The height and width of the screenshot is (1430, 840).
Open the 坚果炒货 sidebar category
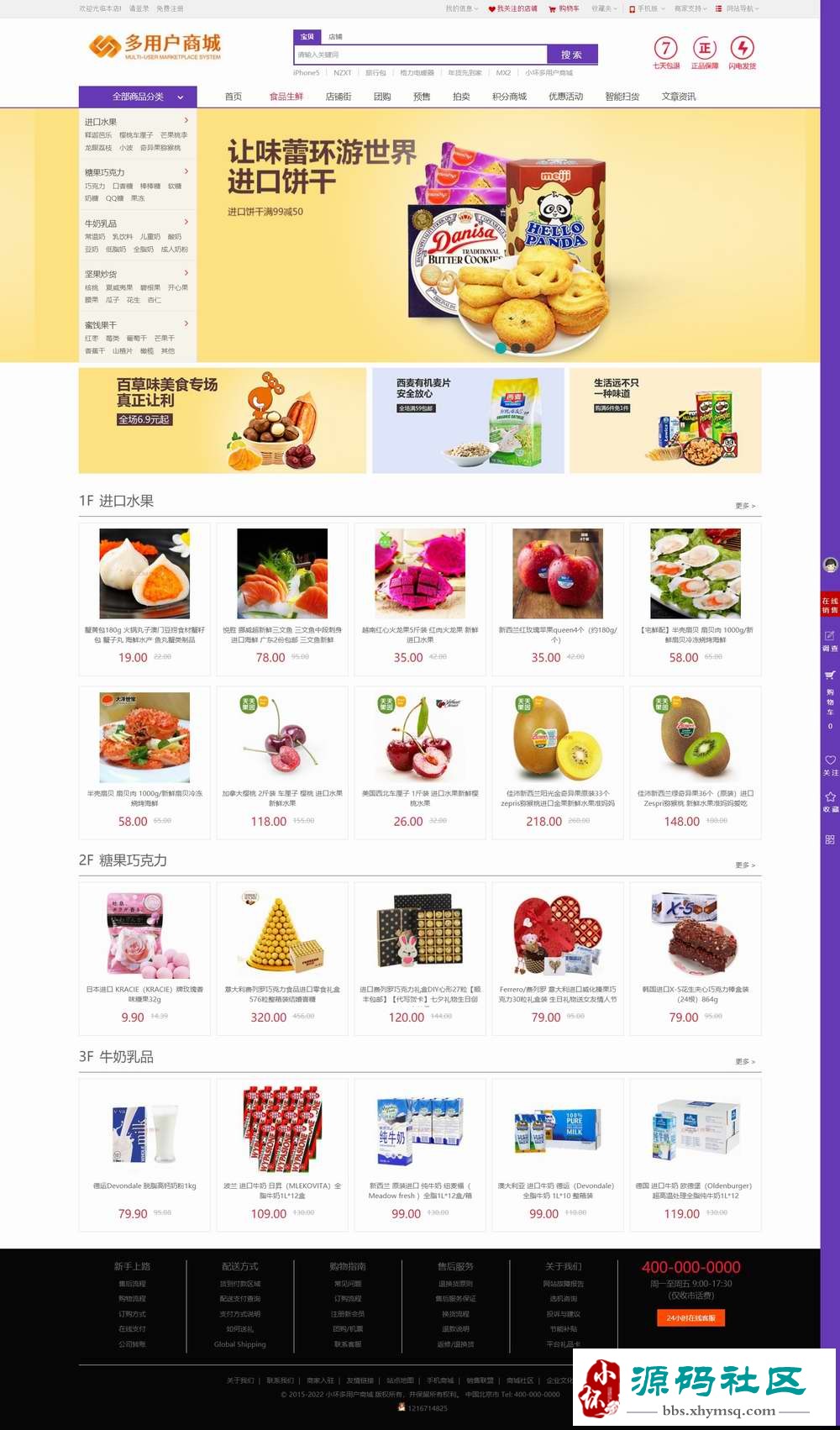tap(101, 274)
